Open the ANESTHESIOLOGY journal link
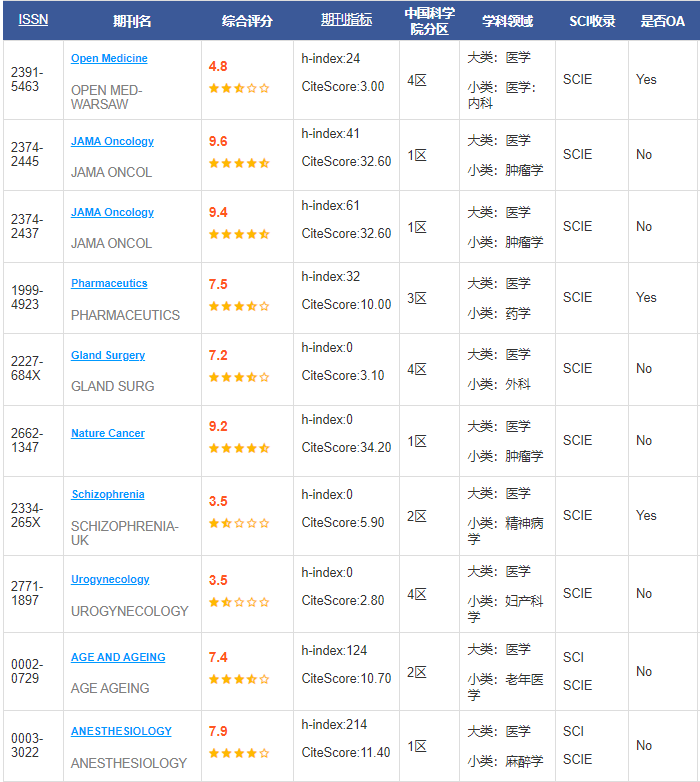The width and height of the screenshot is (700, 782). [121, 731]
